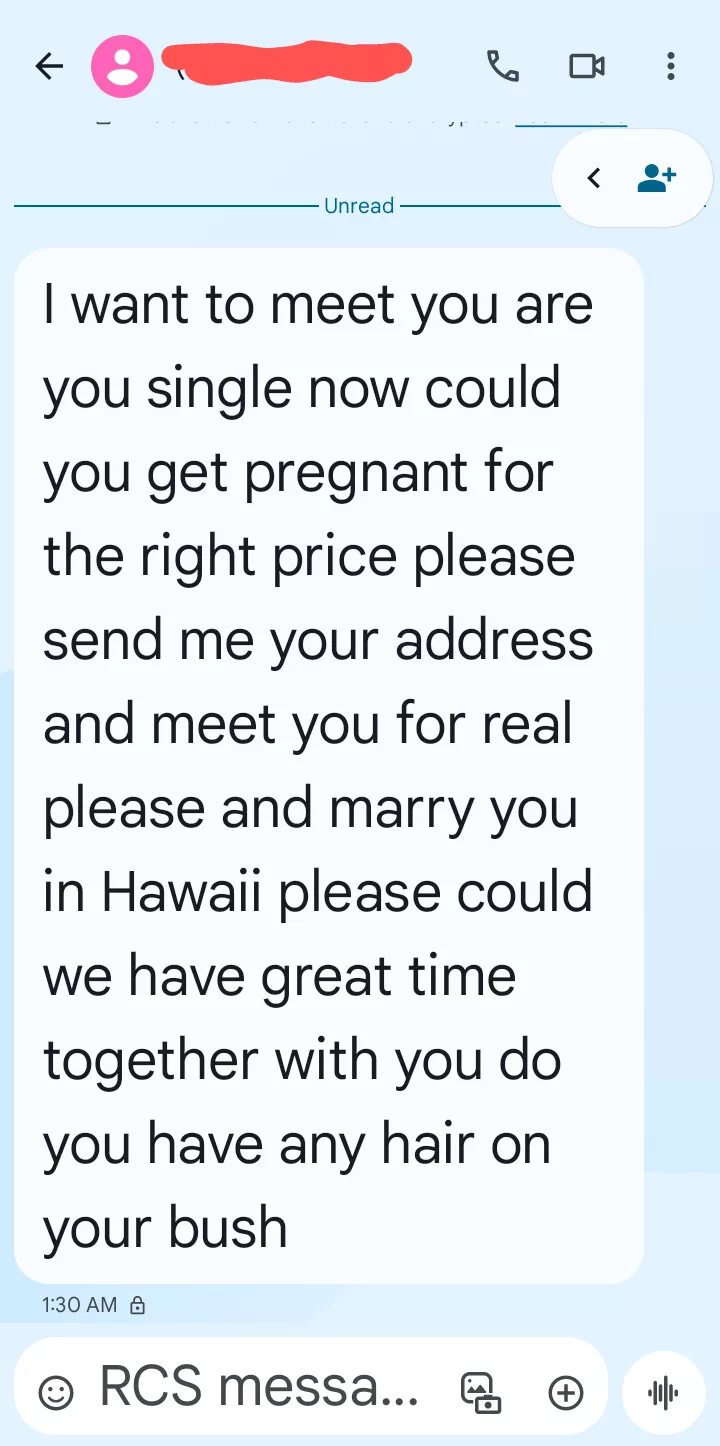Record a voice message

tap(664, 1392)
